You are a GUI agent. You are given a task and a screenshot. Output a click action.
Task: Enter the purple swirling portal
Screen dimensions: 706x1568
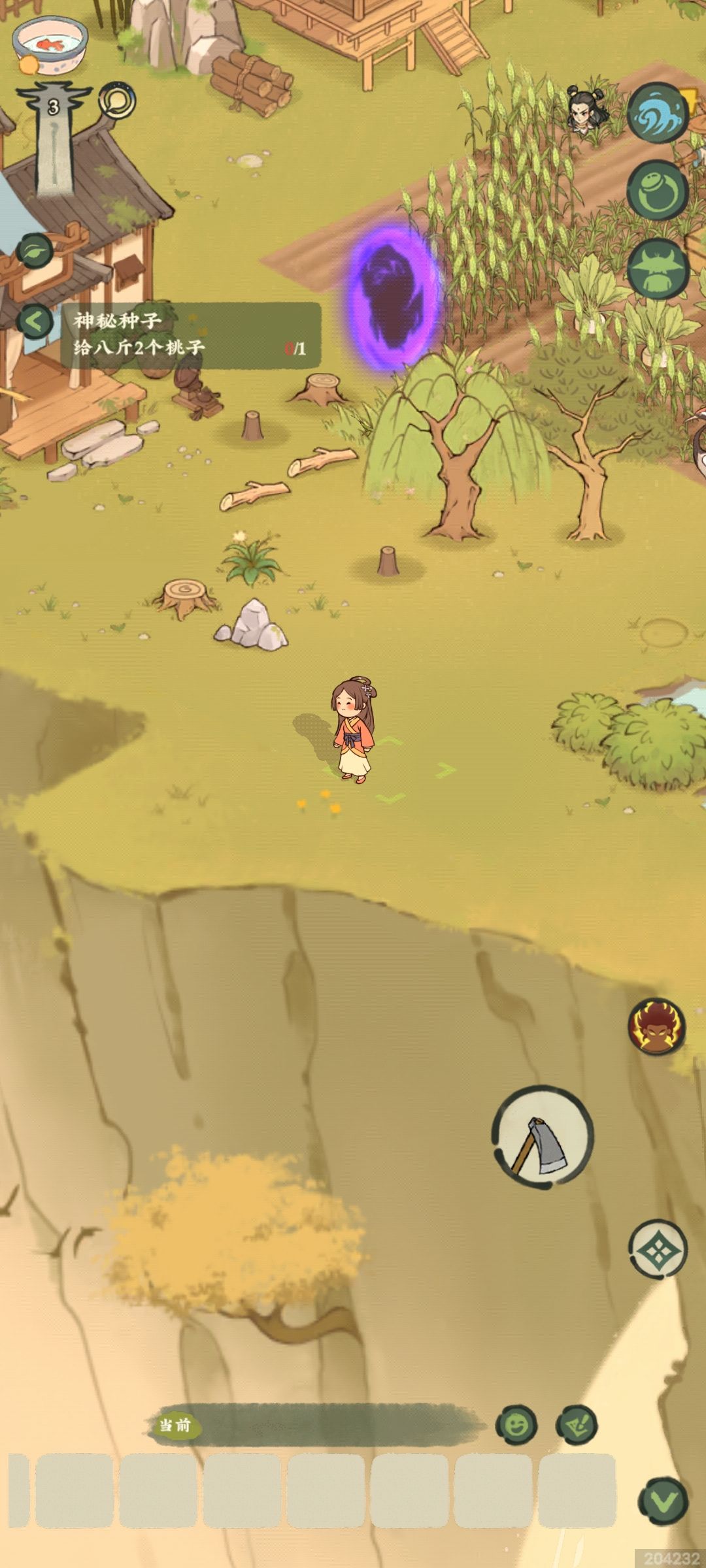[393, 297]
